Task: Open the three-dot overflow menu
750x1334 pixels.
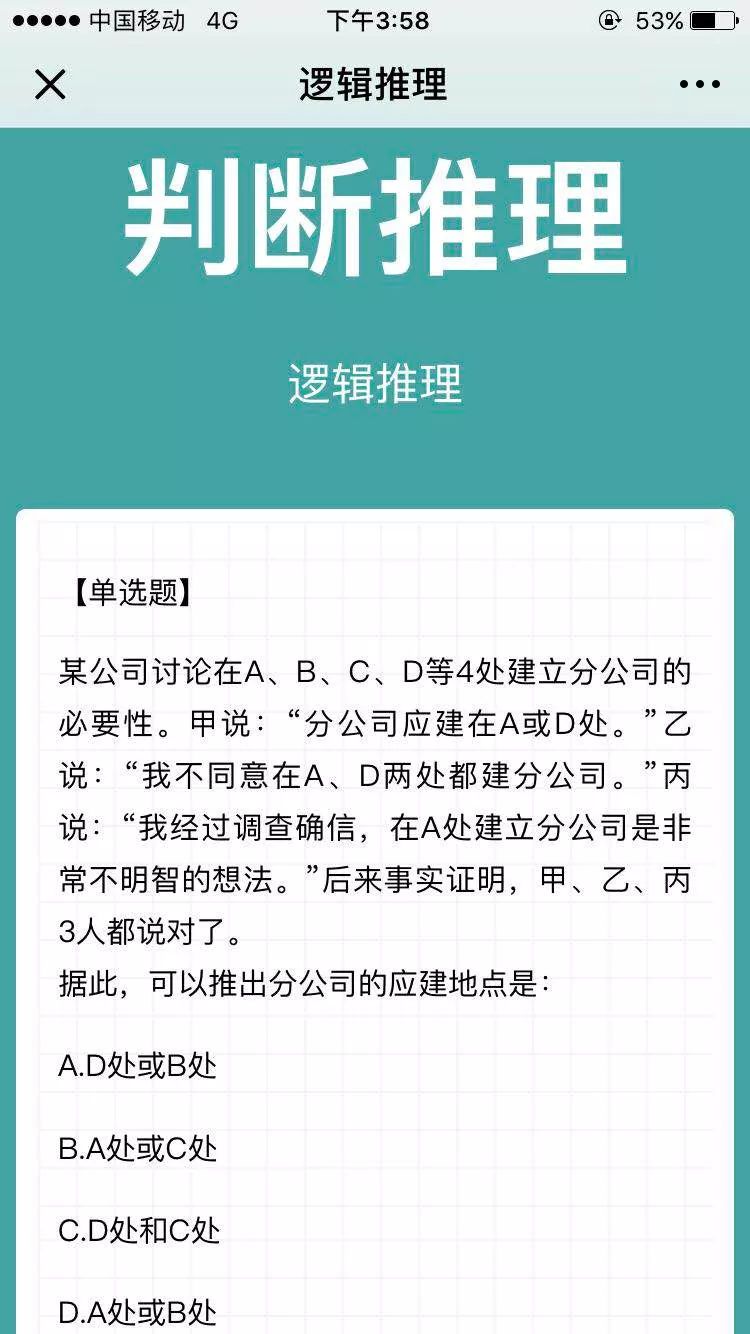Action: (x=699, y=85)
